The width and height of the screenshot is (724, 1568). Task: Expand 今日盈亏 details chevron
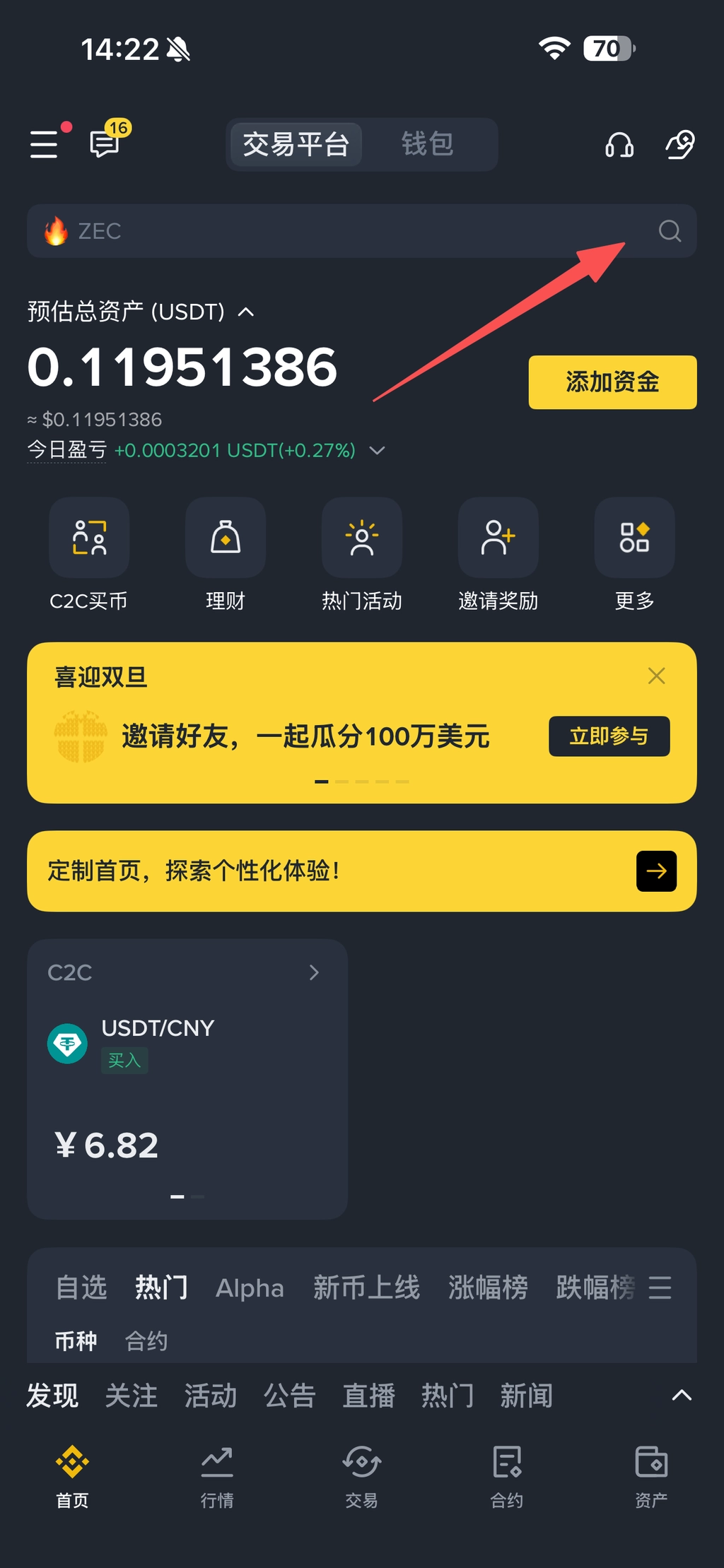coord(378,450)
